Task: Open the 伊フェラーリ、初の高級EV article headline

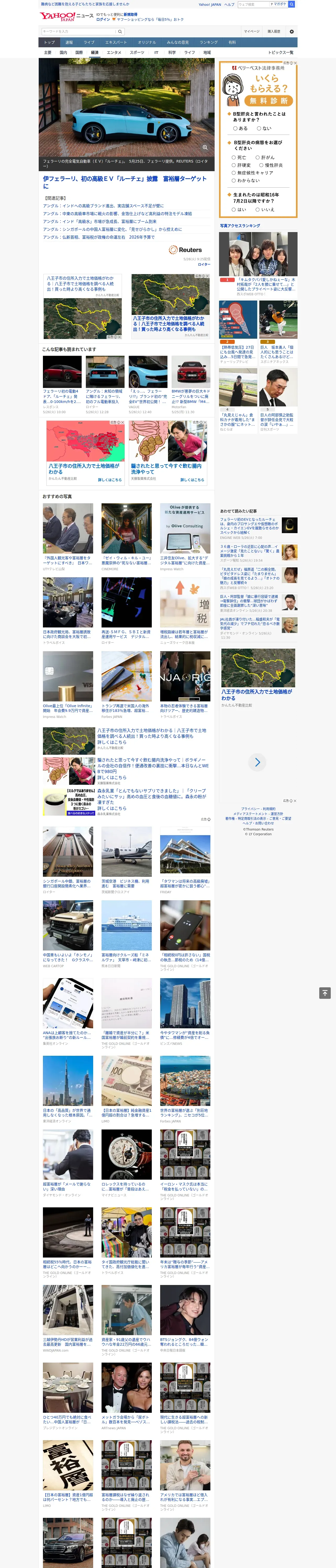Action: (x=125, y=182)
